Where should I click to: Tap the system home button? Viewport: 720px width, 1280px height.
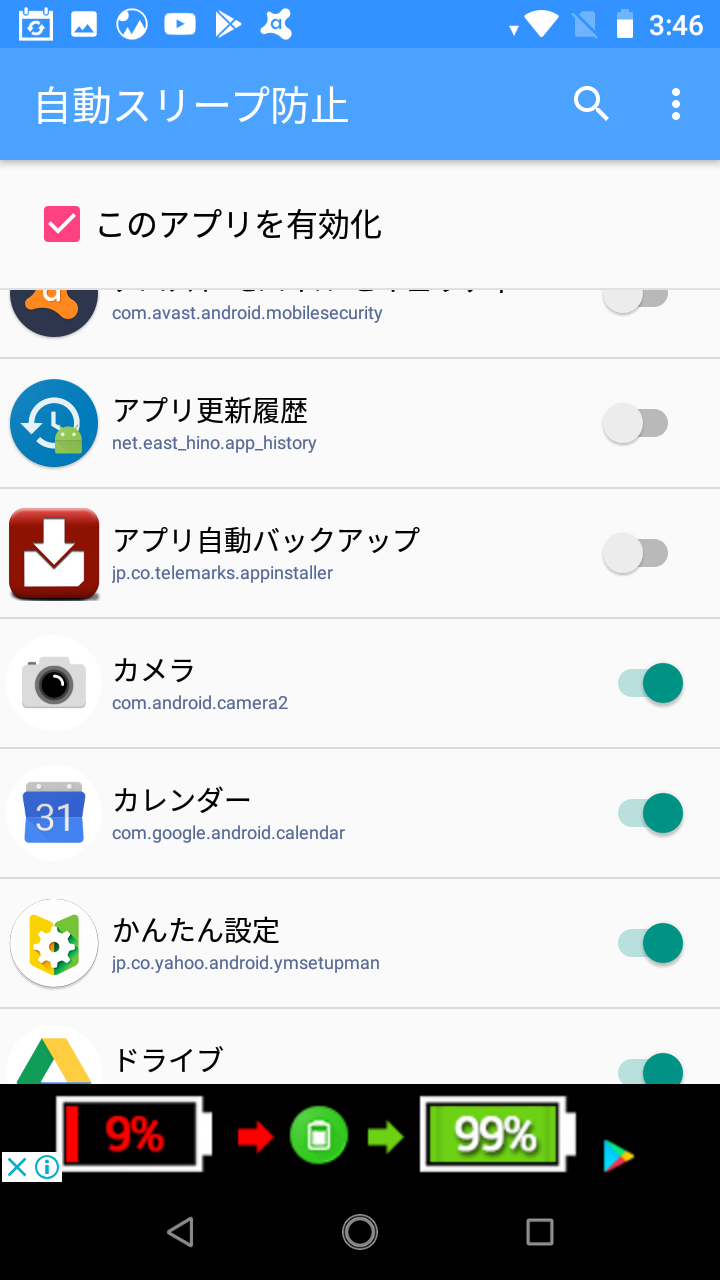tap(360, 1232)
